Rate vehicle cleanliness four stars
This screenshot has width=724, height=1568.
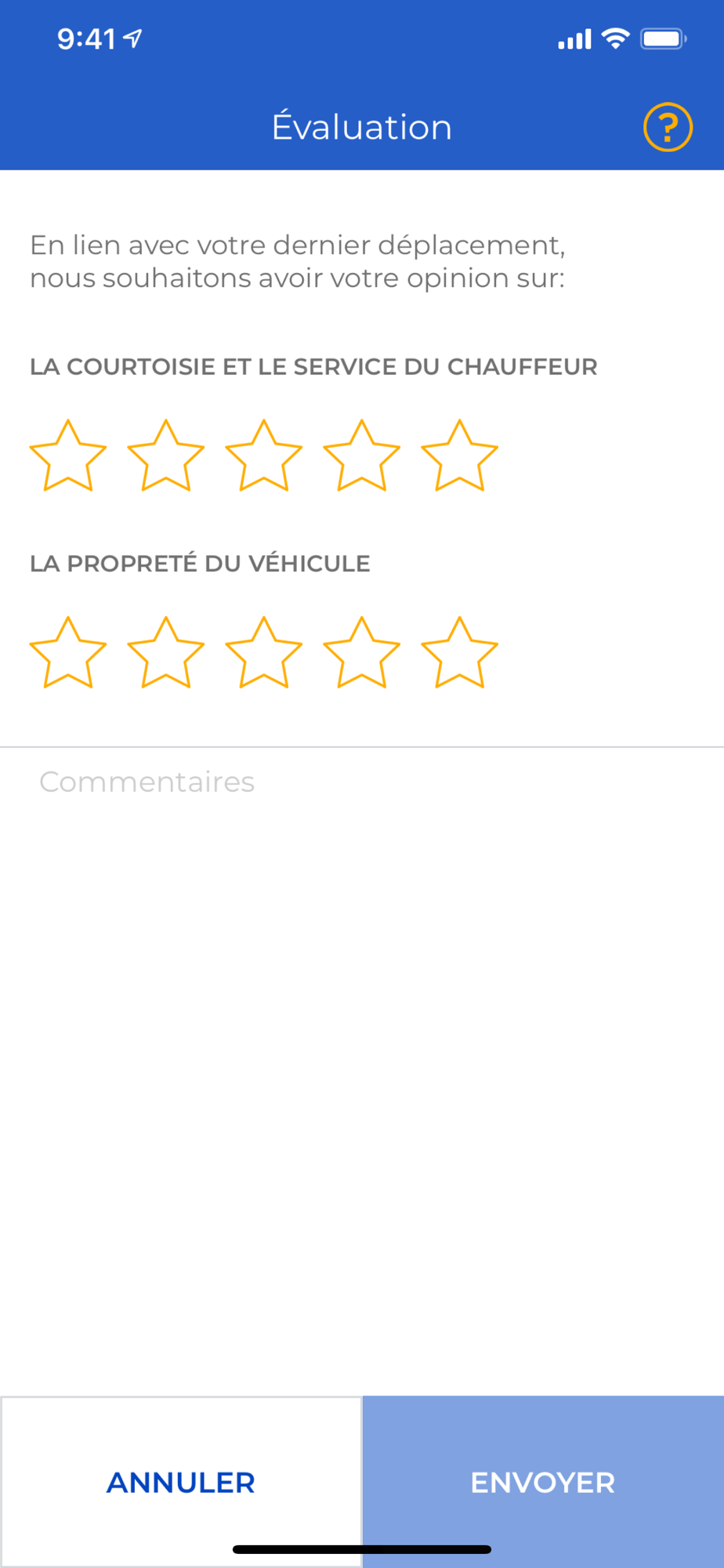pyautogui.click(x=362, y=652)
